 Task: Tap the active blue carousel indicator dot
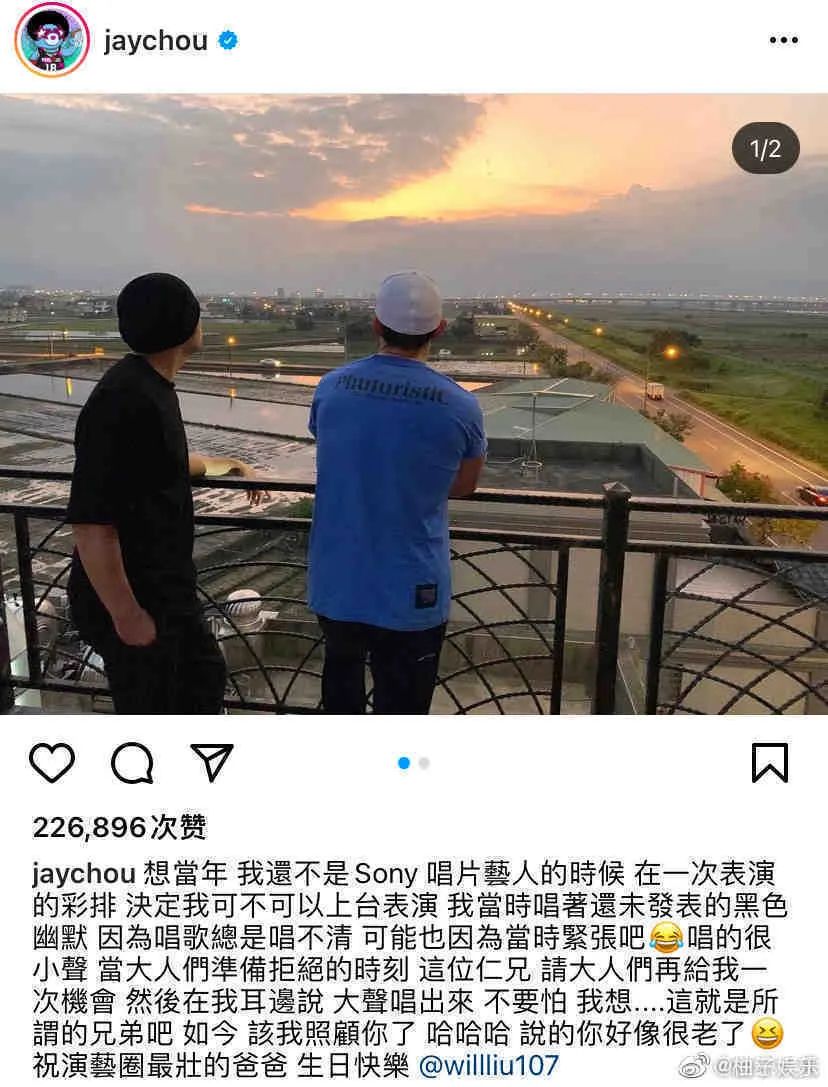403,762
